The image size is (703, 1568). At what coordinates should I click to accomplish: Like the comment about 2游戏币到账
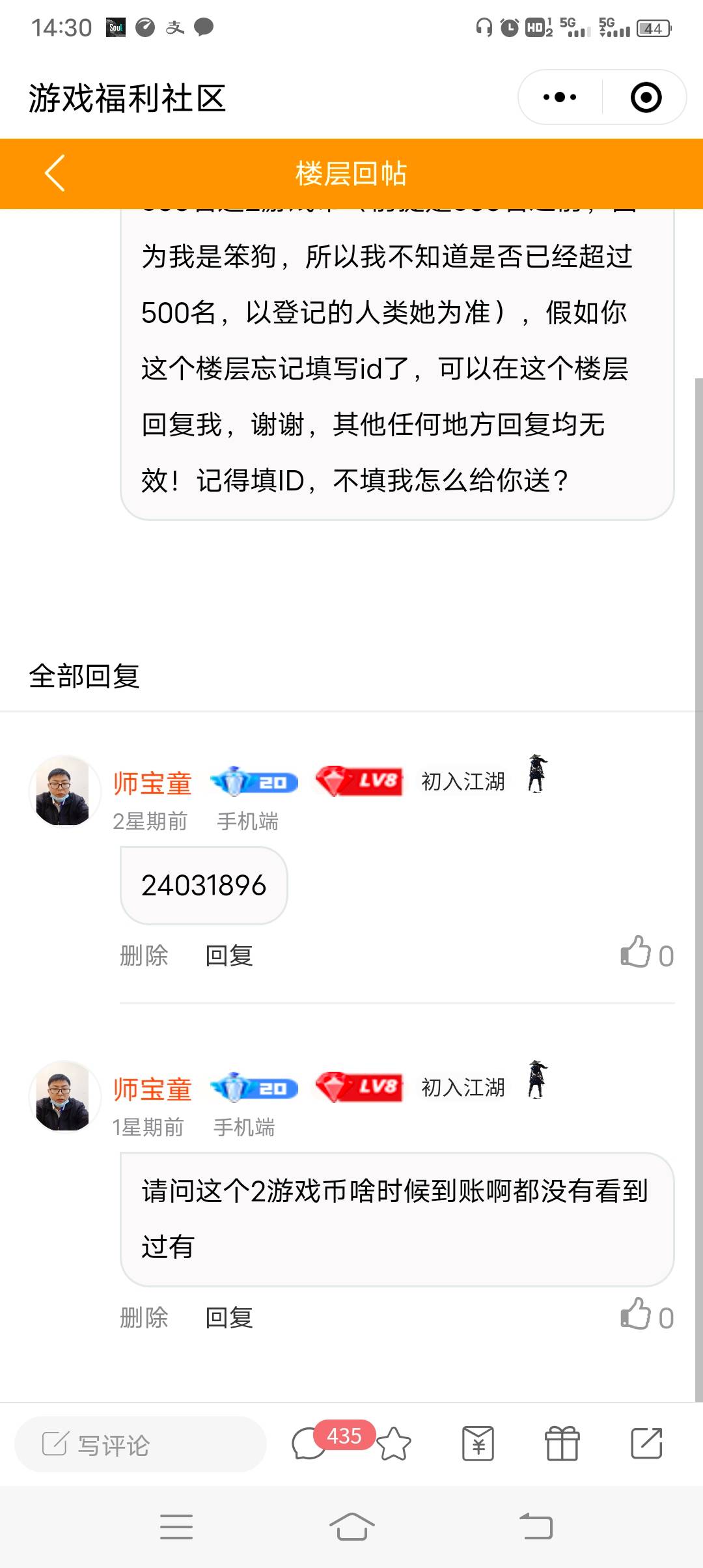(x=636, y=1315)
